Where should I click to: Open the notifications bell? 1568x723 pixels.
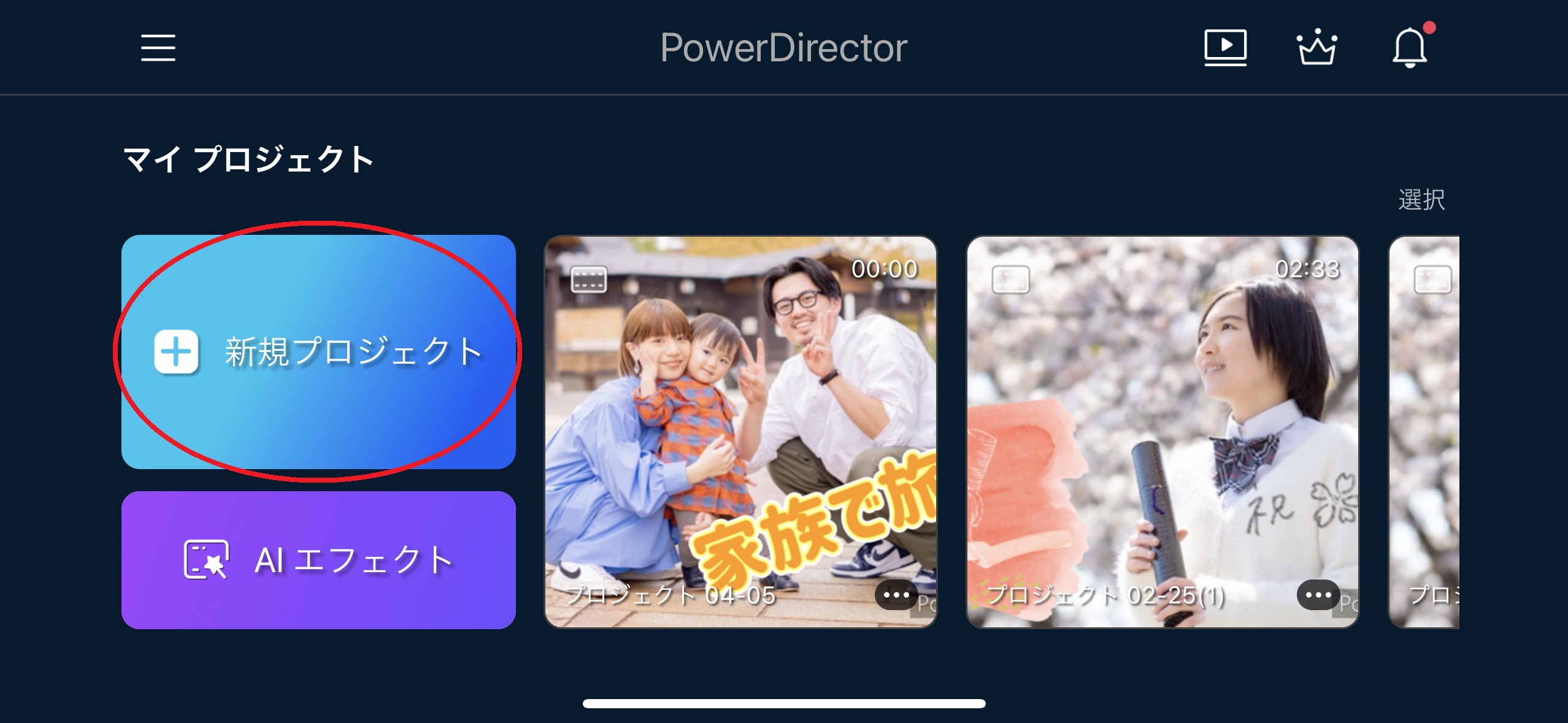pyautogui.click(x=1410, y=48)
